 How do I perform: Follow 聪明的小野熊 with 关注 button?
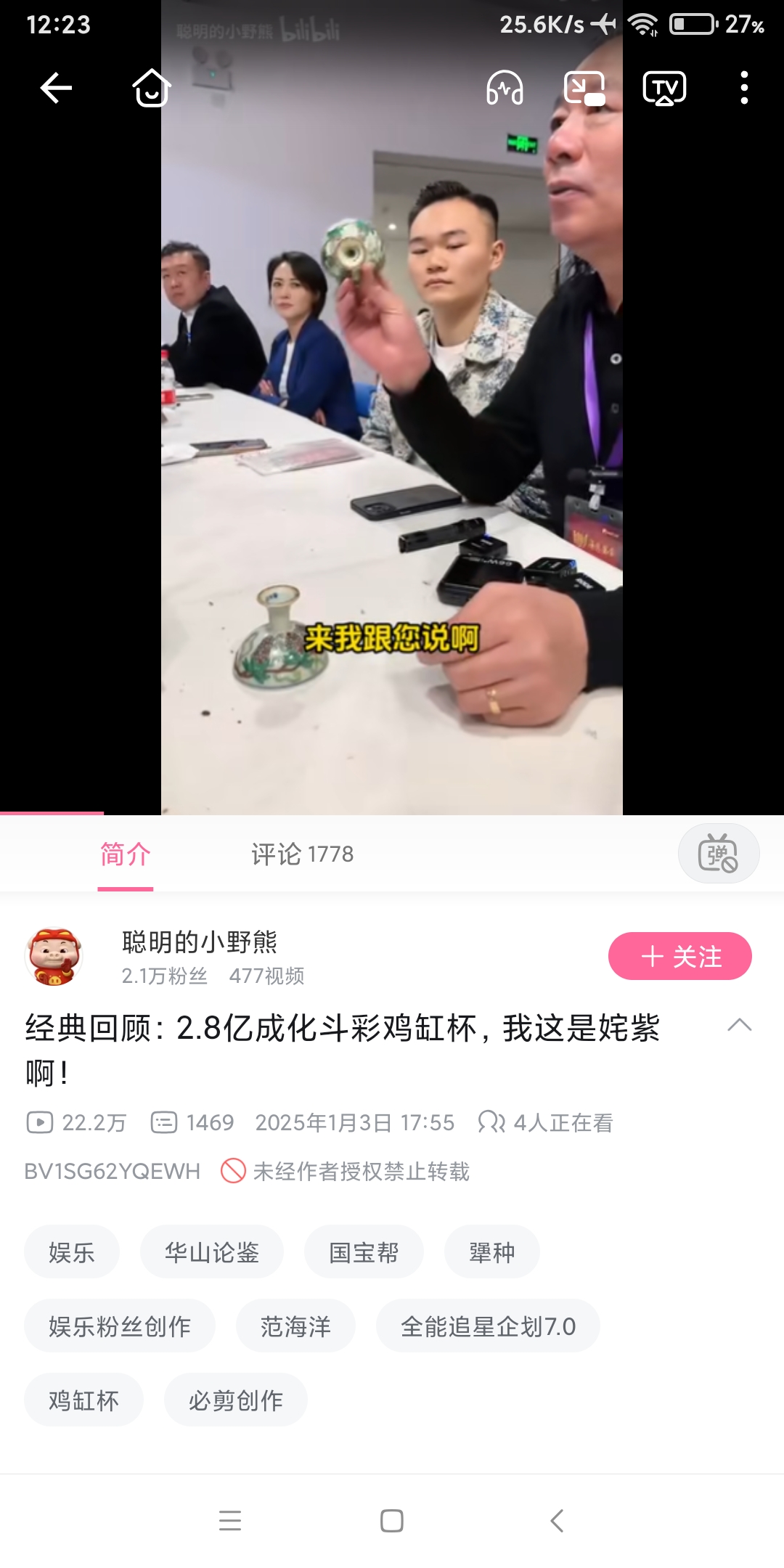679,956
